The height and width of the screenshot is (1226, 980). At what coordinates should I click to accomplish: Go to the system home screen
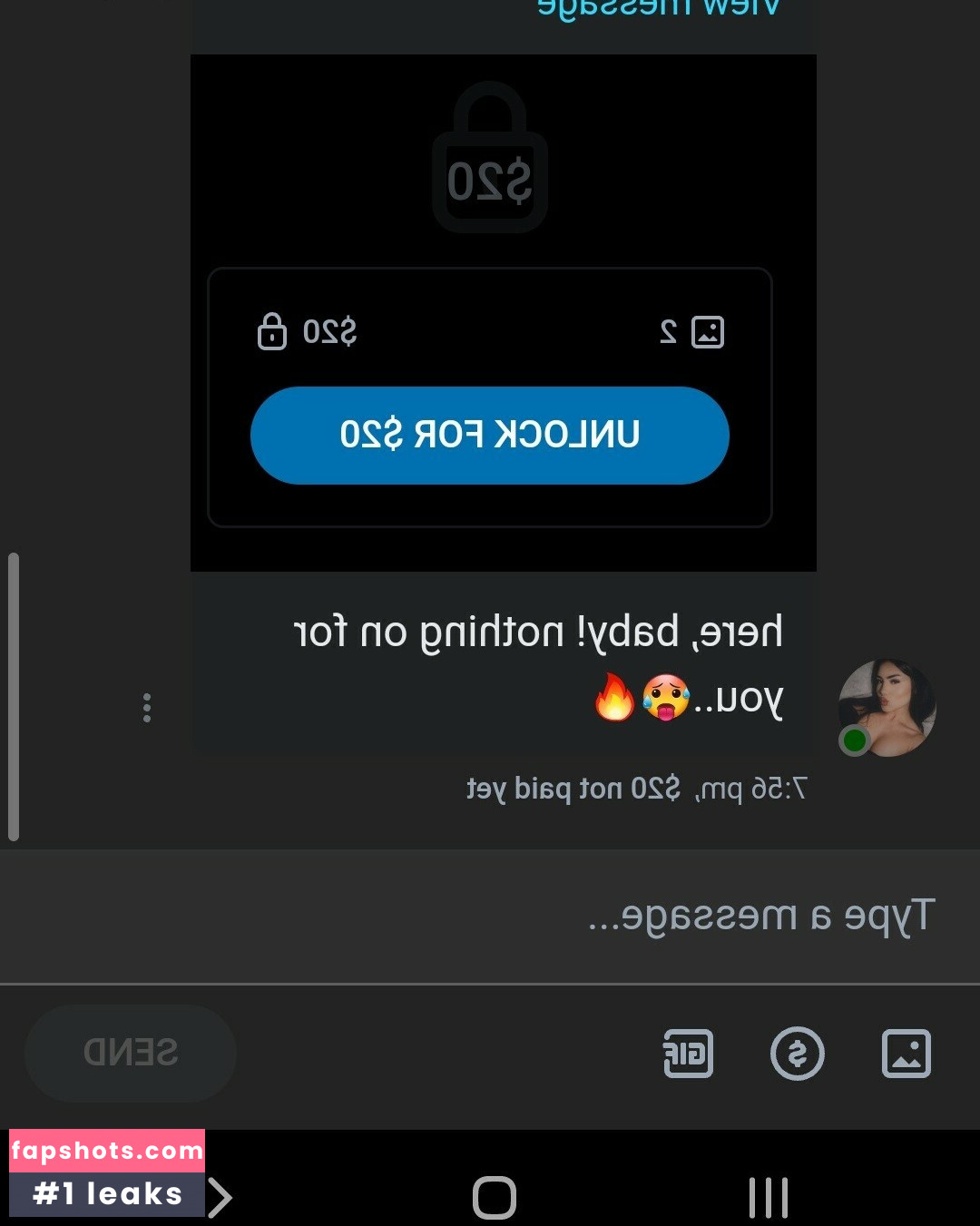(x=495, y=1198)
